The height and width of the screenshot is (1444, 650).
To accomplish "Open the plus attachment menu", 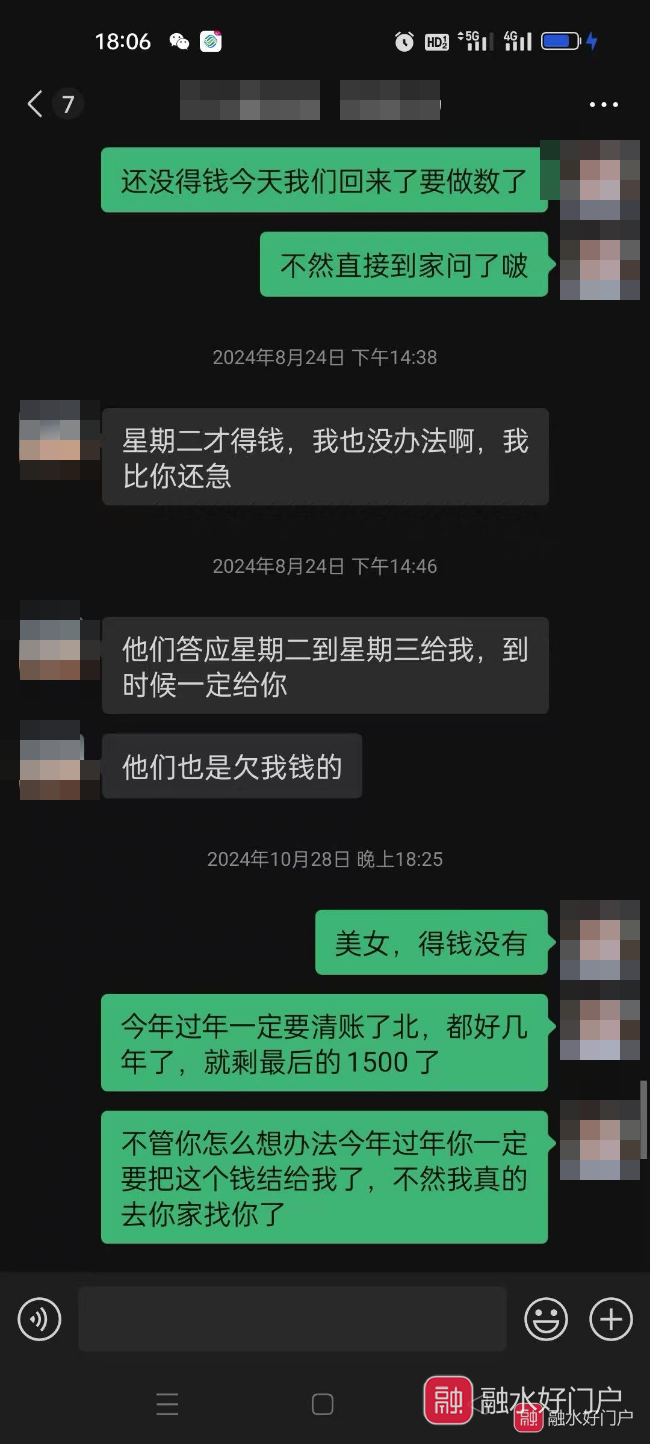I will click(611, 1320).
